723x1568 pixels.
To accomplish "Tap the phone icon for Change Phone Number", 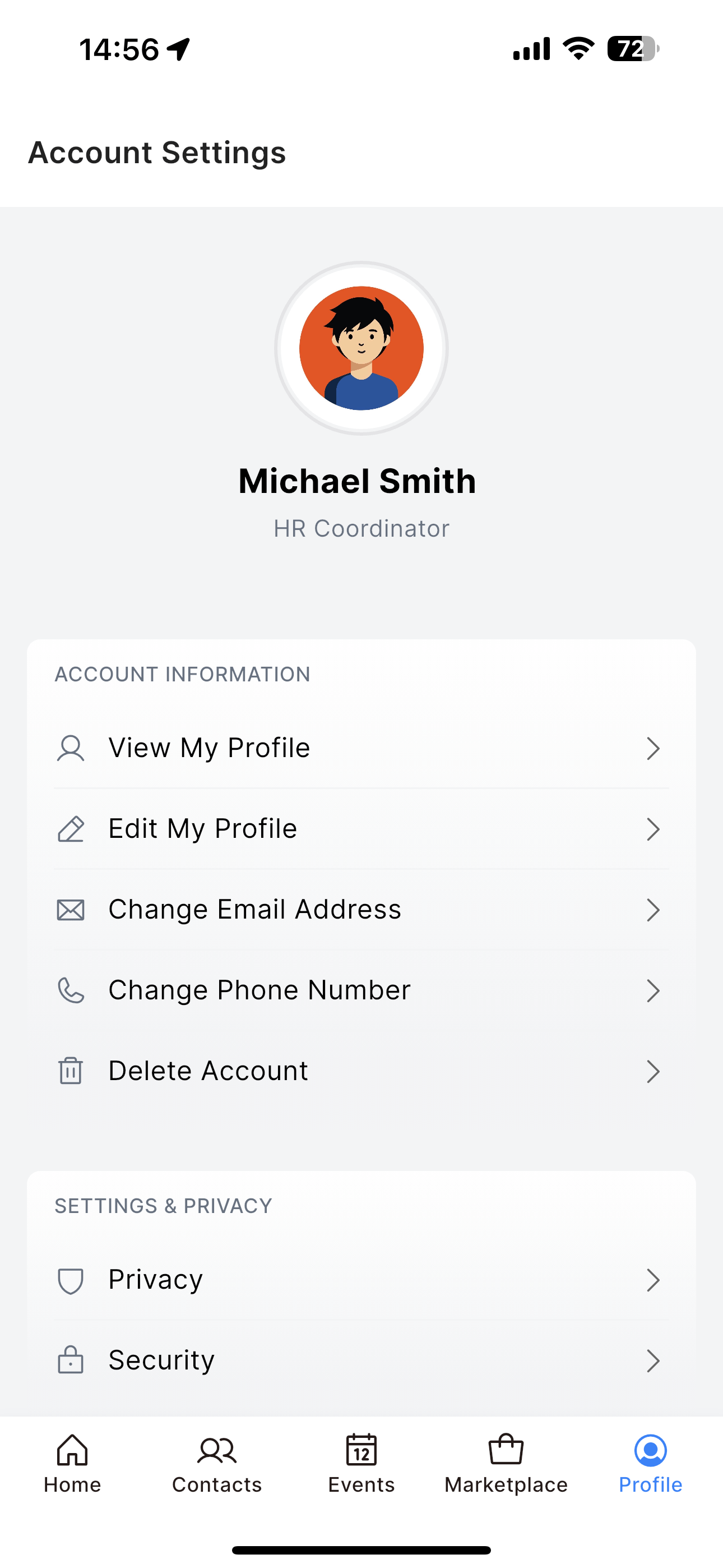I will tap(71, 990).
